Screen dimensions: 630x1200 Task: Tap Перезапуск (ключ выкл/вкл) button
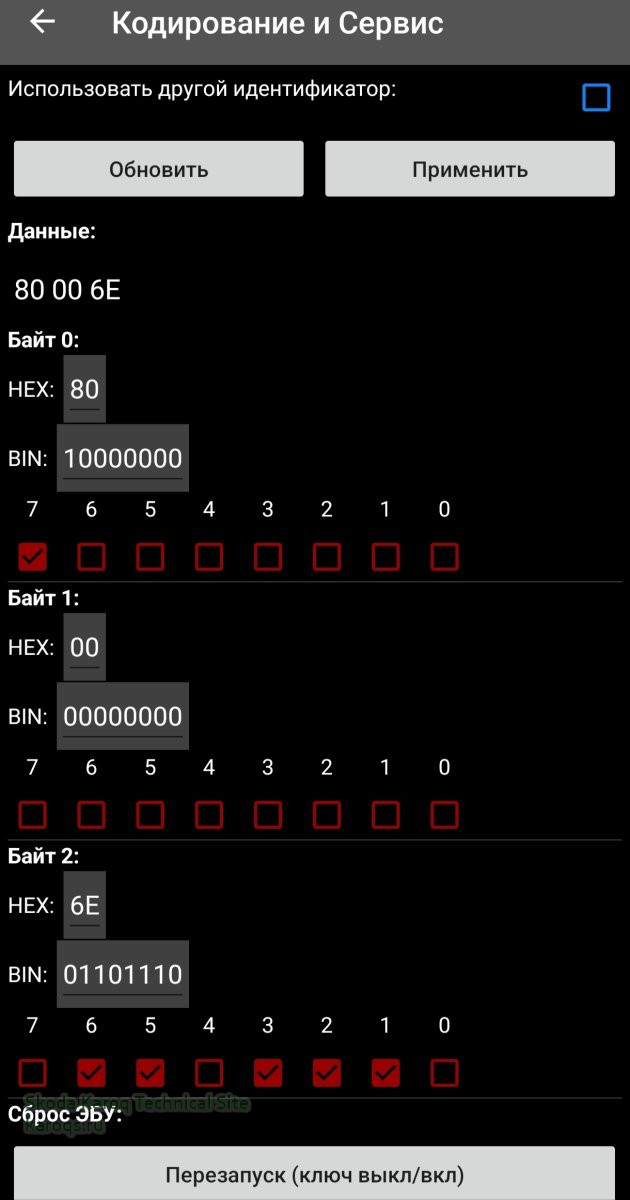pos(314,1174)
